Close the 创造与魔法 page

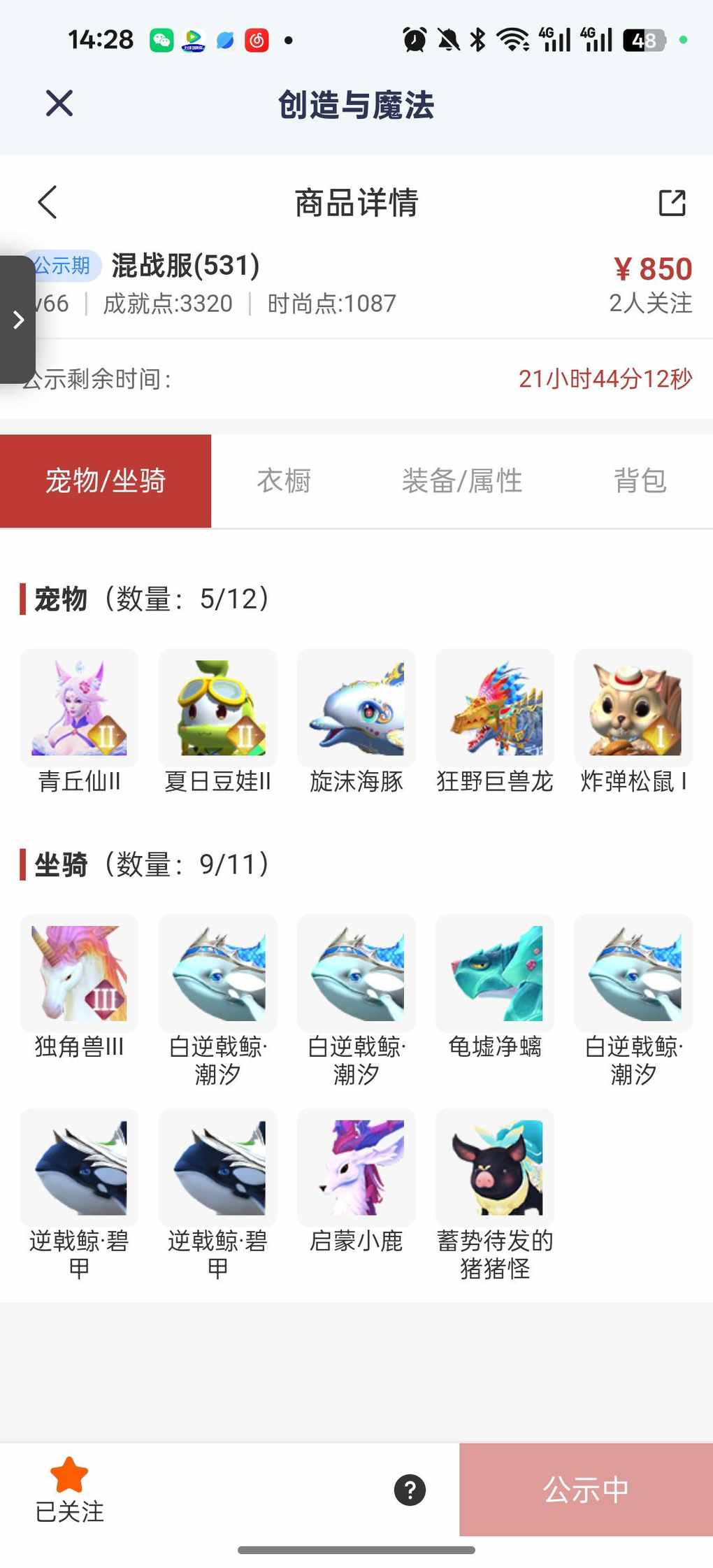click(59, 104)
